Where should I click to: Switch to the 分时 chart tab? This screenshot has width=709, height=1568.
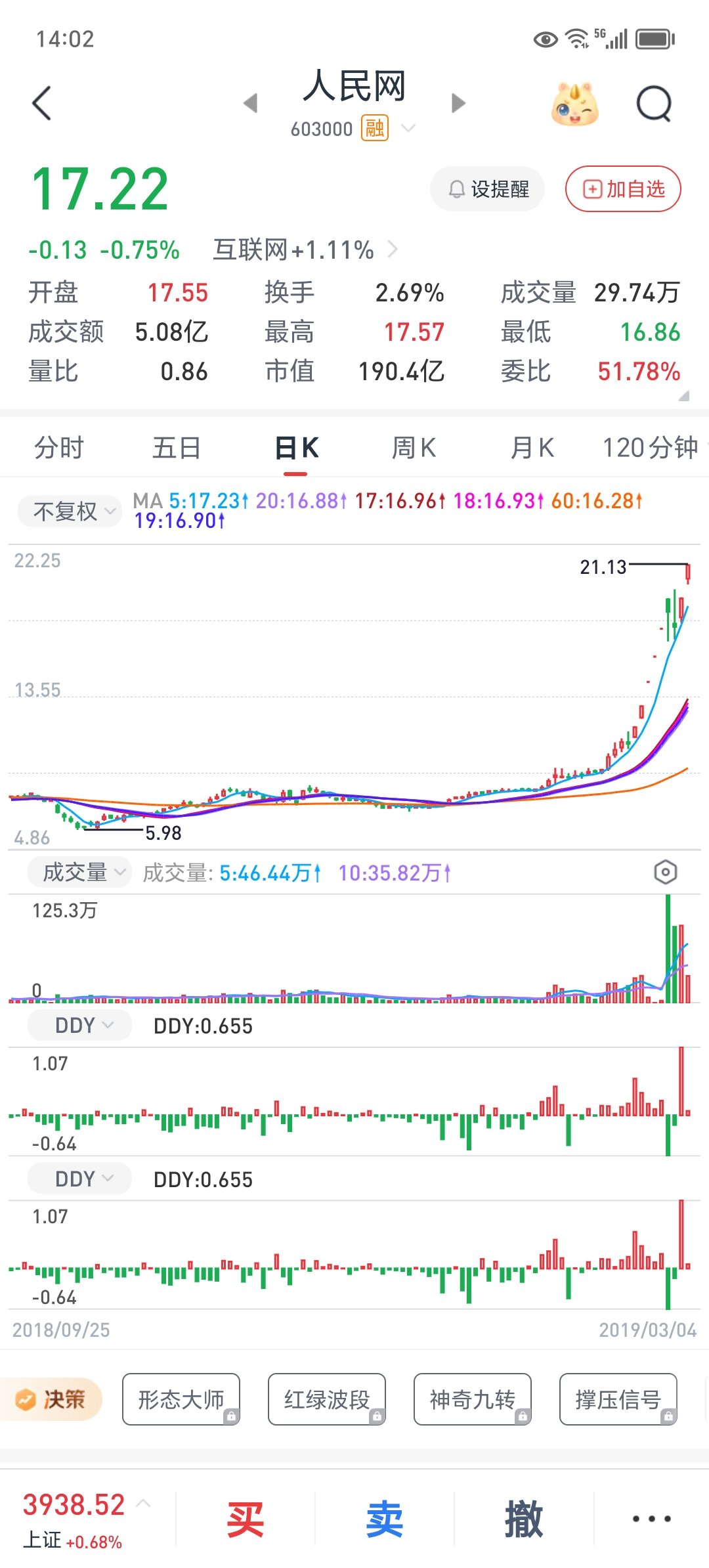point(59,448)
